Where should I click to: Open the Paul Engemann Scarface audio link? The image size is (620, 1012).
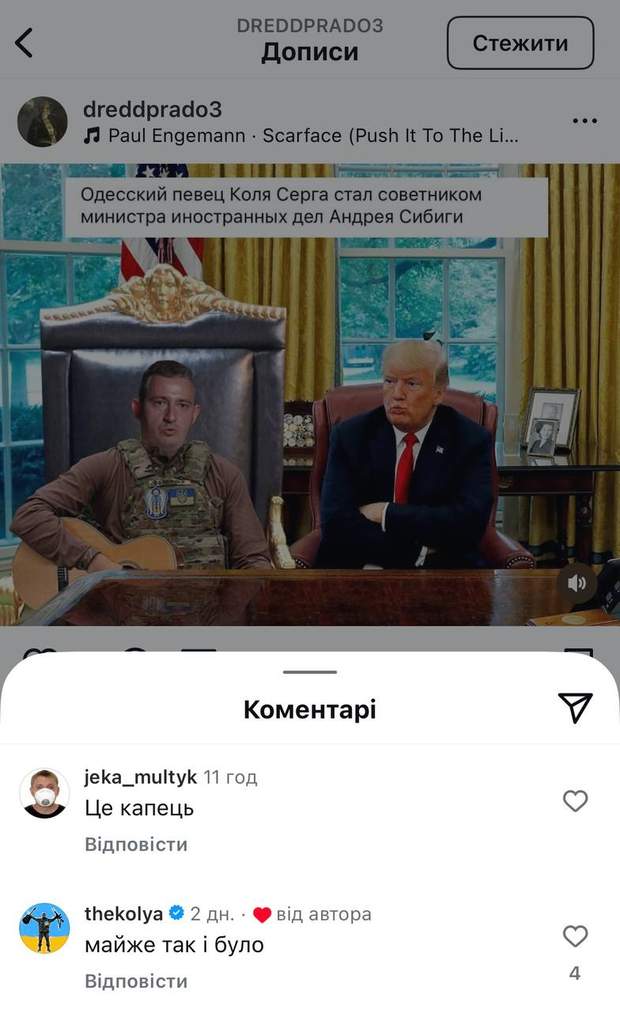[300, 136]
